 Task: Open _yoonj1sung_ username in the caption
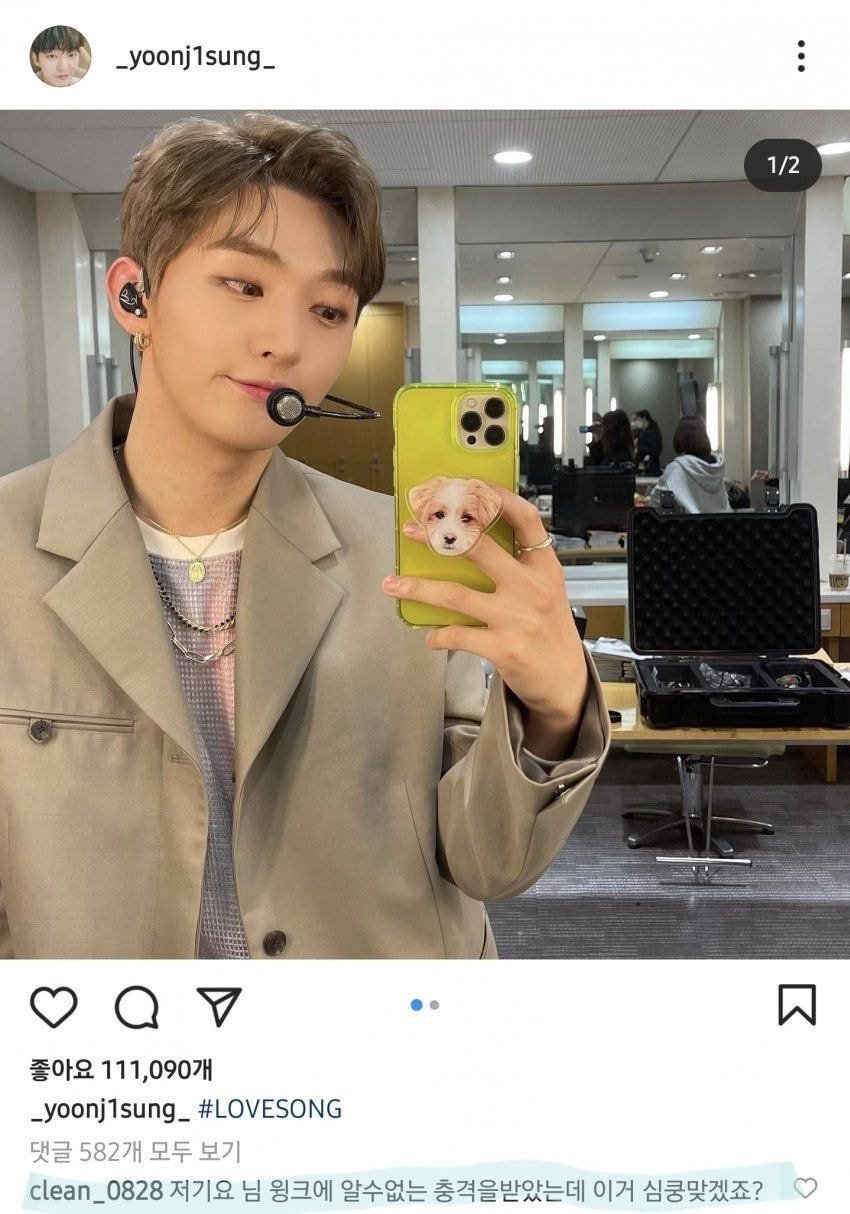pyautogui.click(x=110, y=1109)
